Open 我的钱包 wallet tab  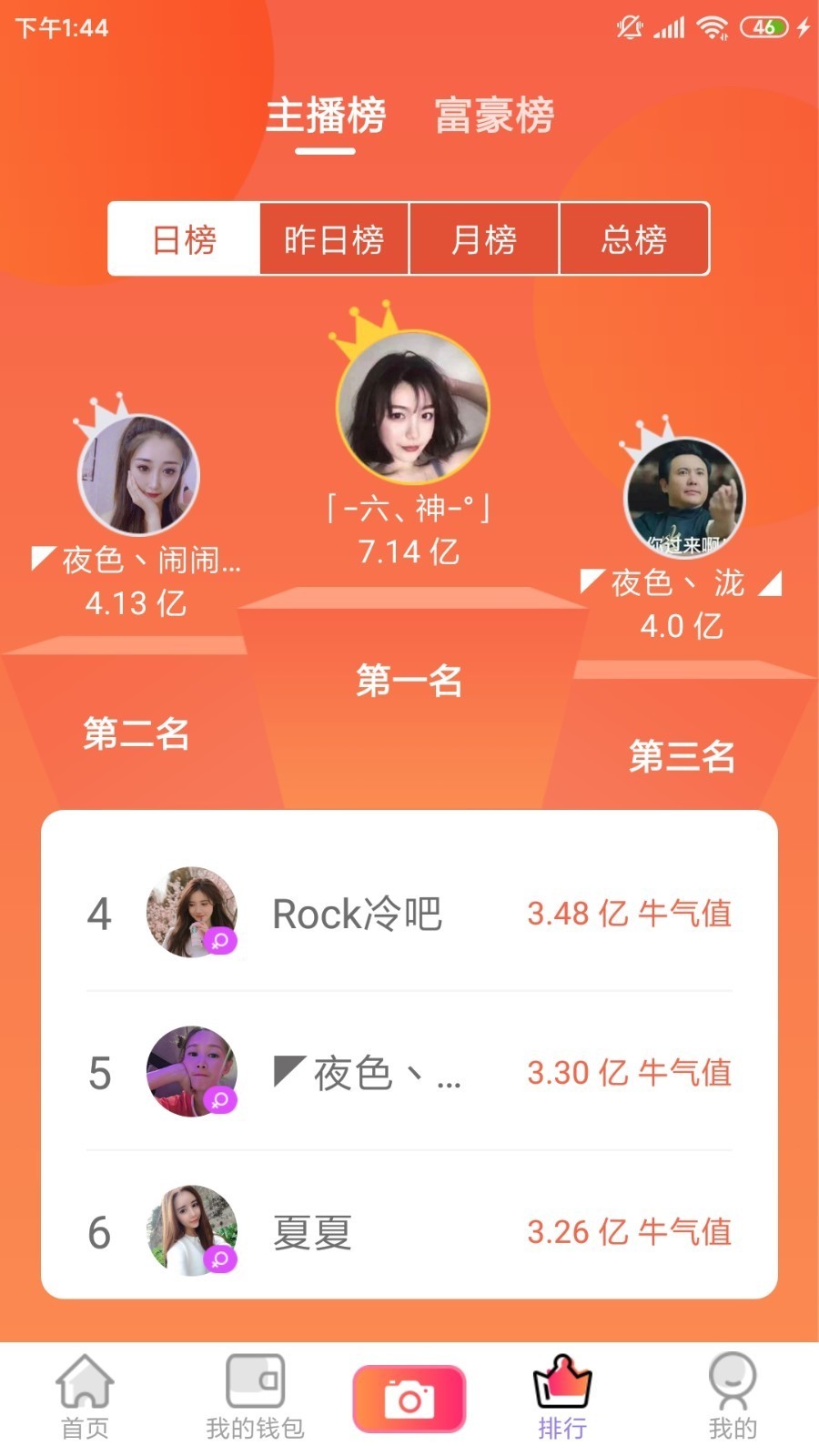tap(255, 1397)
